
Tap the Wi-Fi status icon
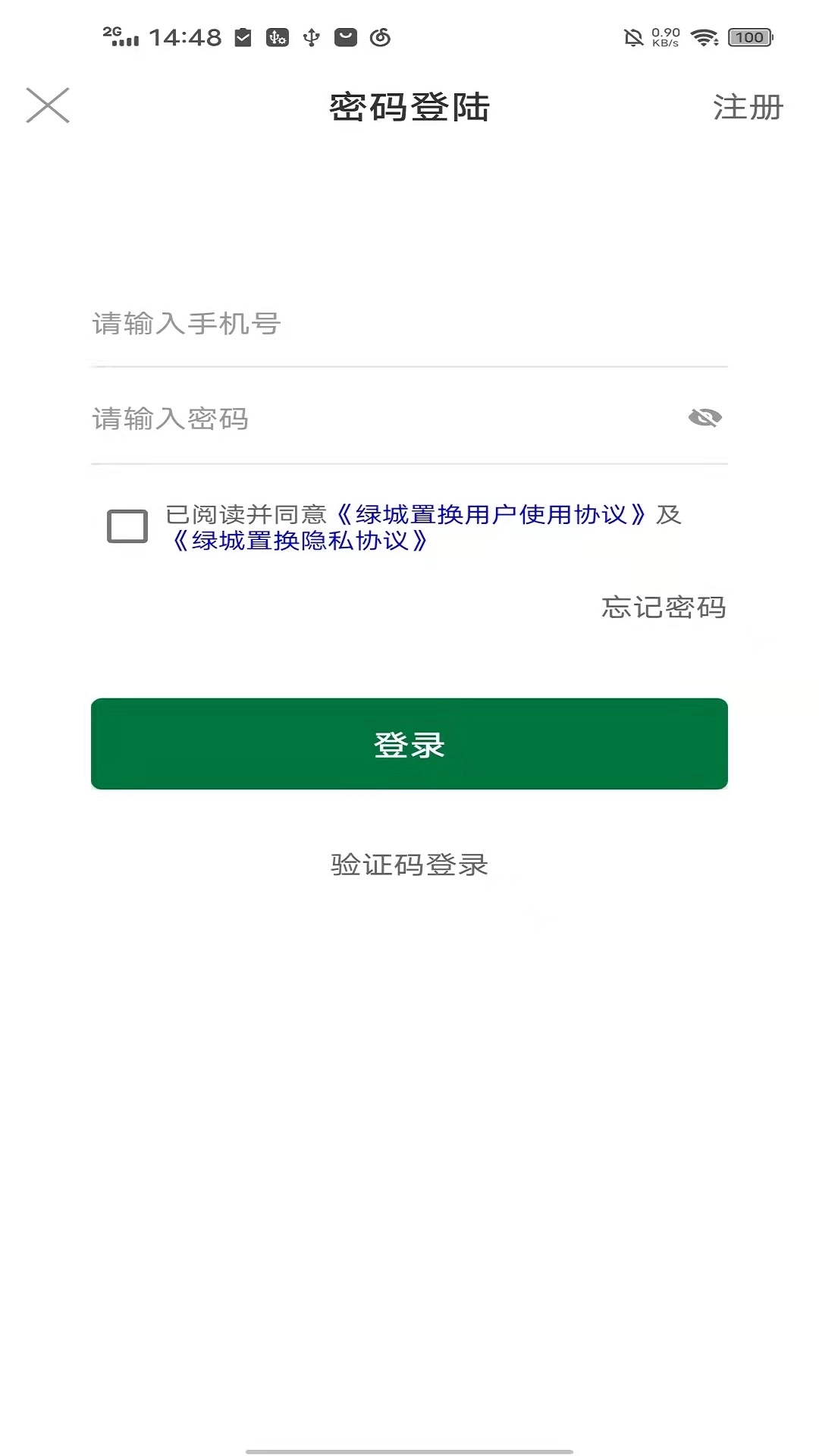click(x=704, y=36)
